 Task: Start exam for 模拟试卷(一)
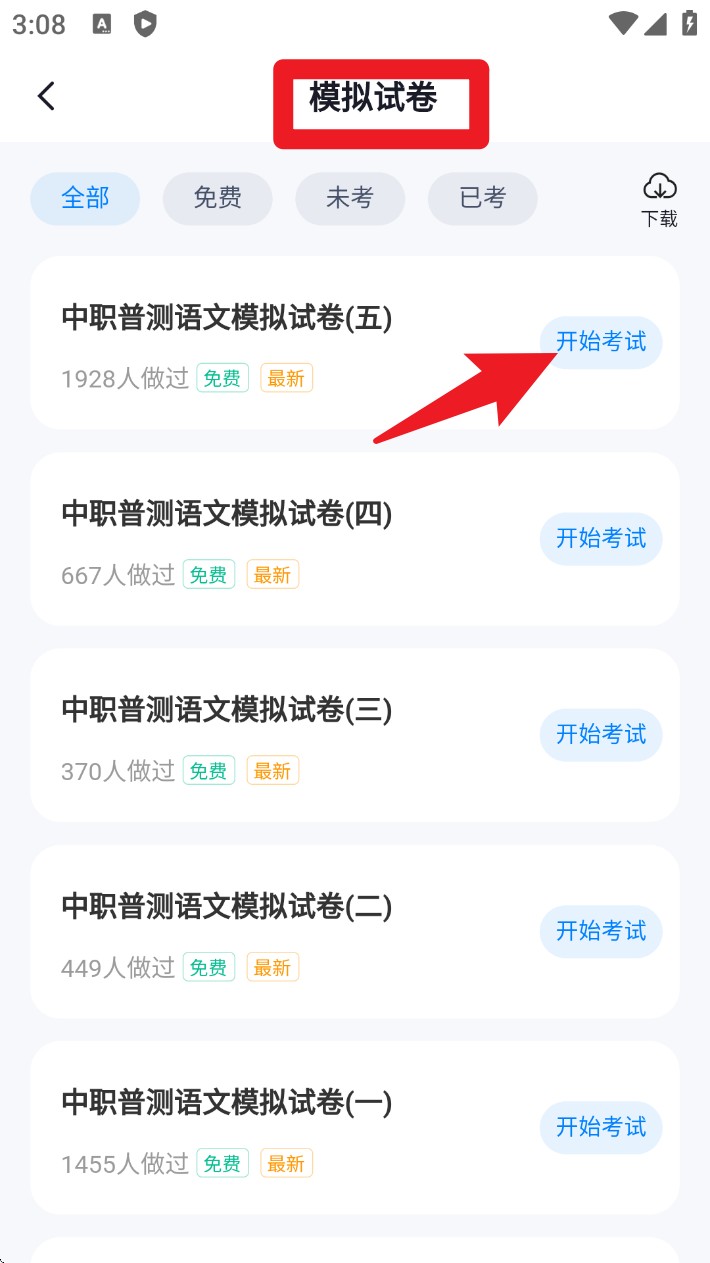point(601,1127)
